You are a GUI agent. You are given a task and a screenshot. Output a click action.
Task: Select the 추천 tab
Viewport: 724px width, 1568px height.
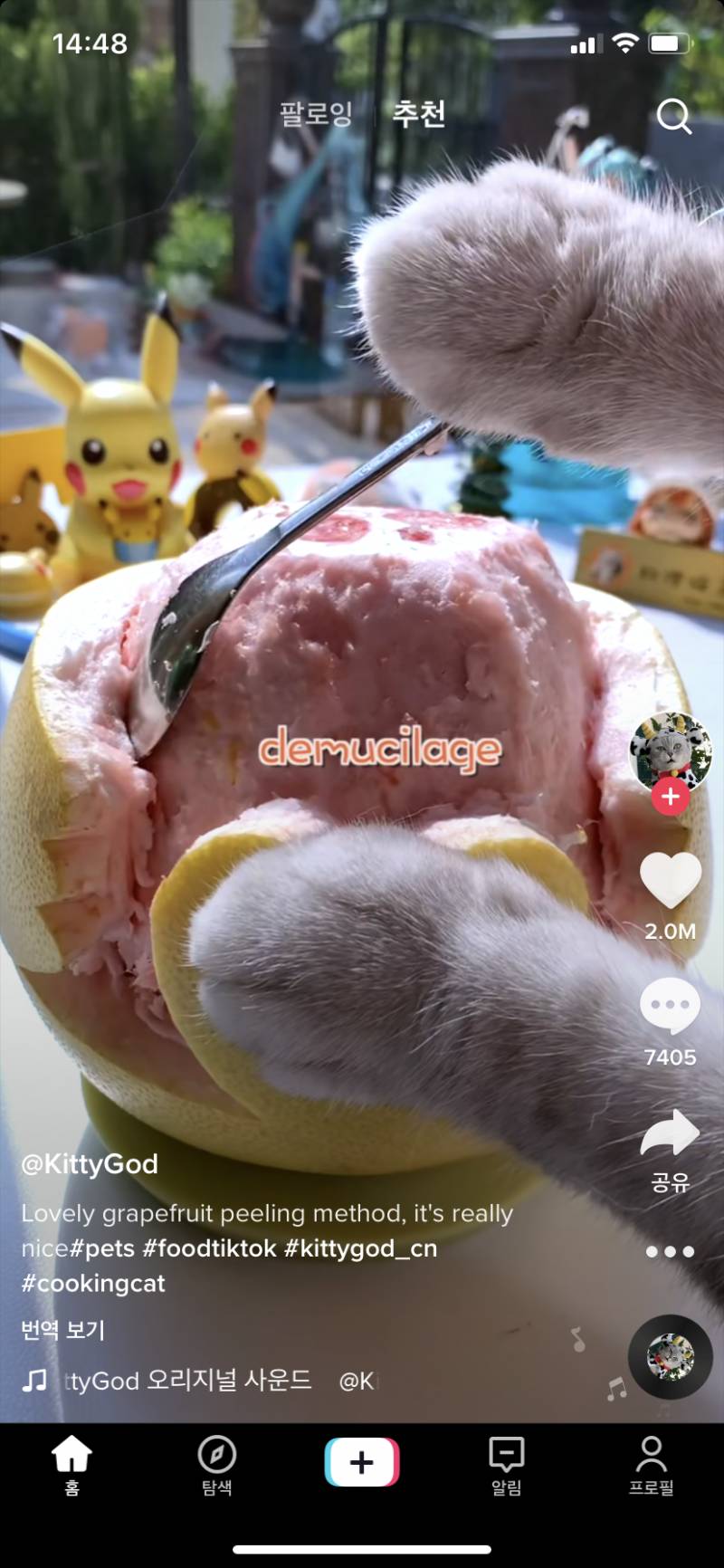point(418,114)
